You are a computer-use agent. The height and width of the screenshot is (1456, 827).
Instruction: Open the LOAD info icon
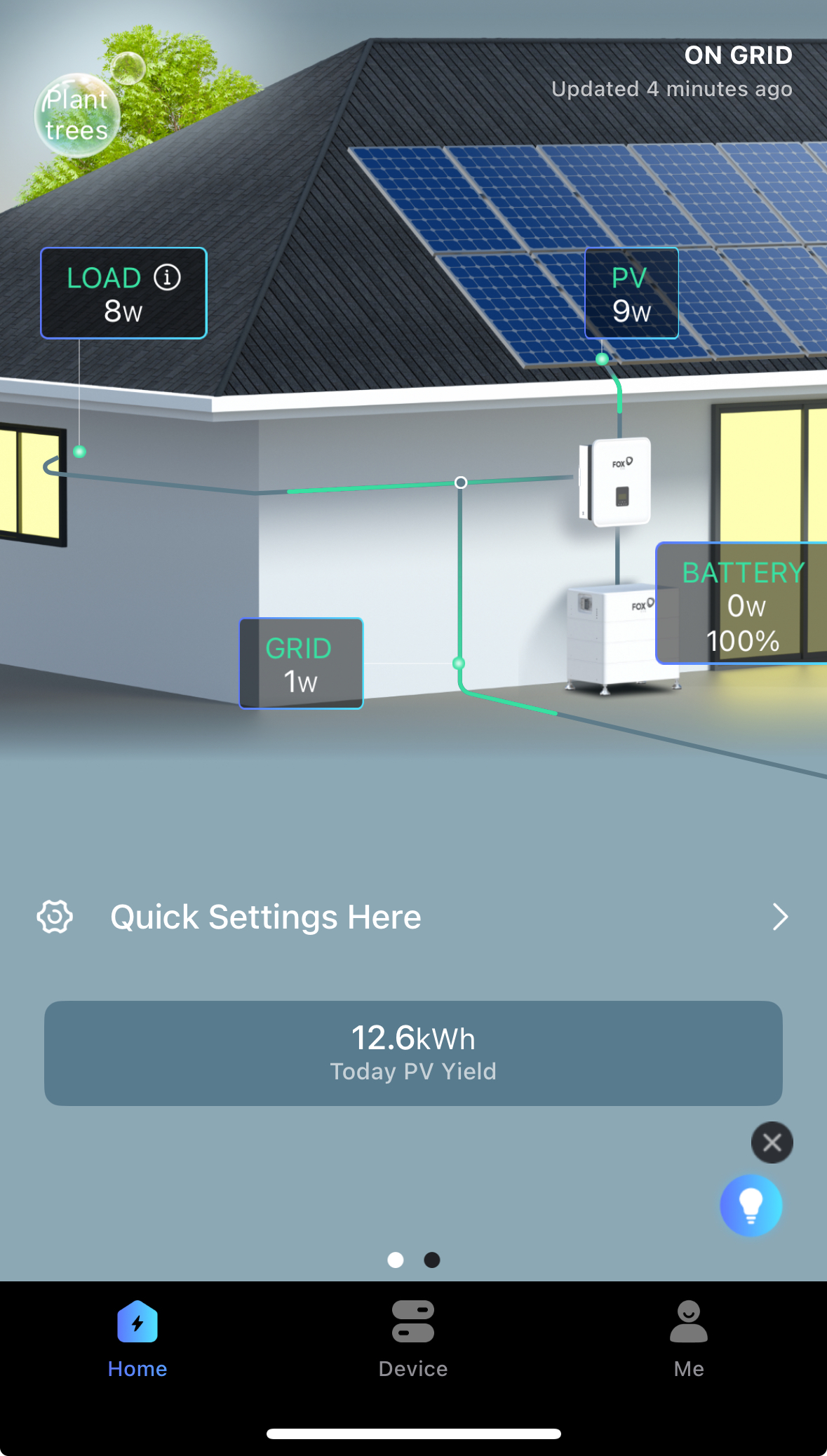(168, 277)
